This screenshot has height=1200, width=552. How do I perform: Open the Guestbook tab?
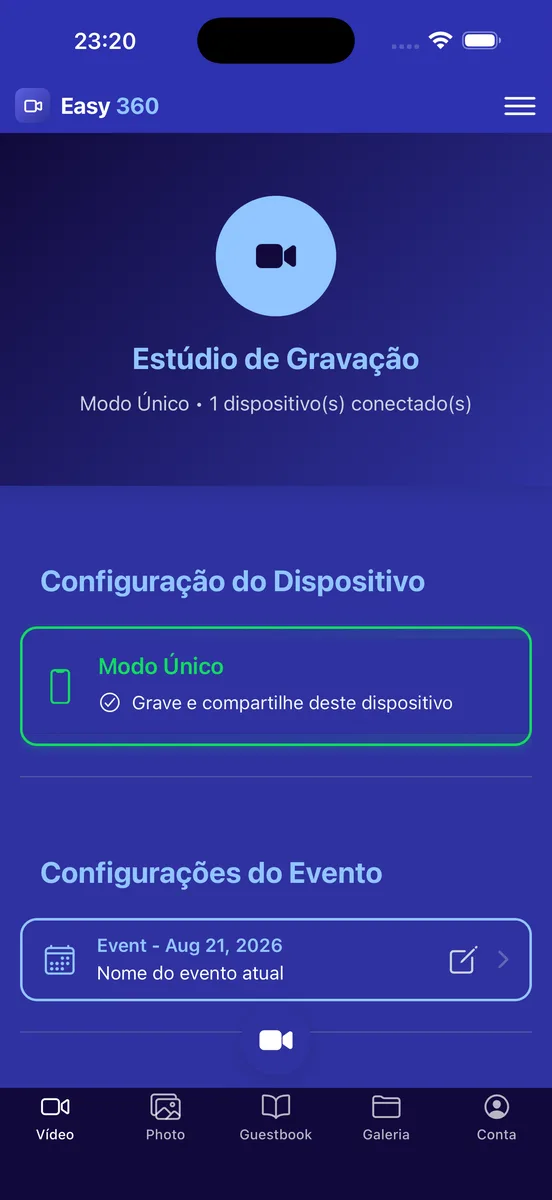coord(276,1117)
